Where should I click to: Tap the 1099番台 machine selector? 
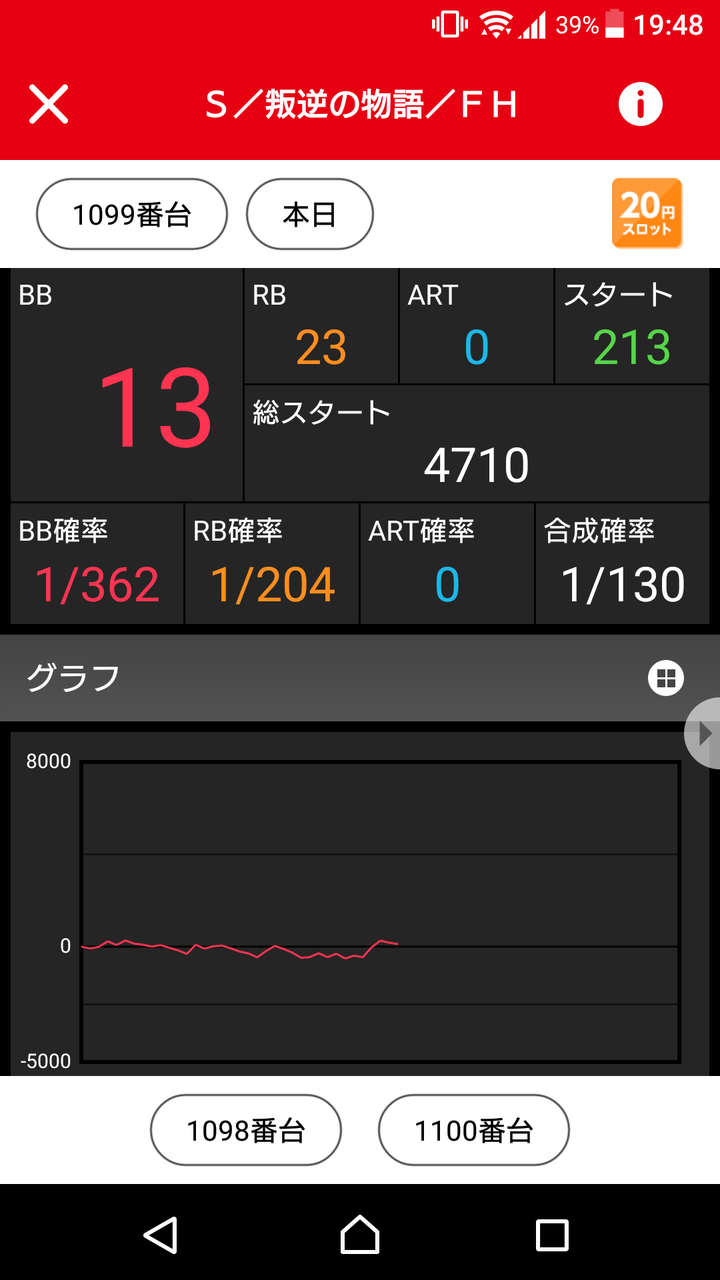pos(132,214)
